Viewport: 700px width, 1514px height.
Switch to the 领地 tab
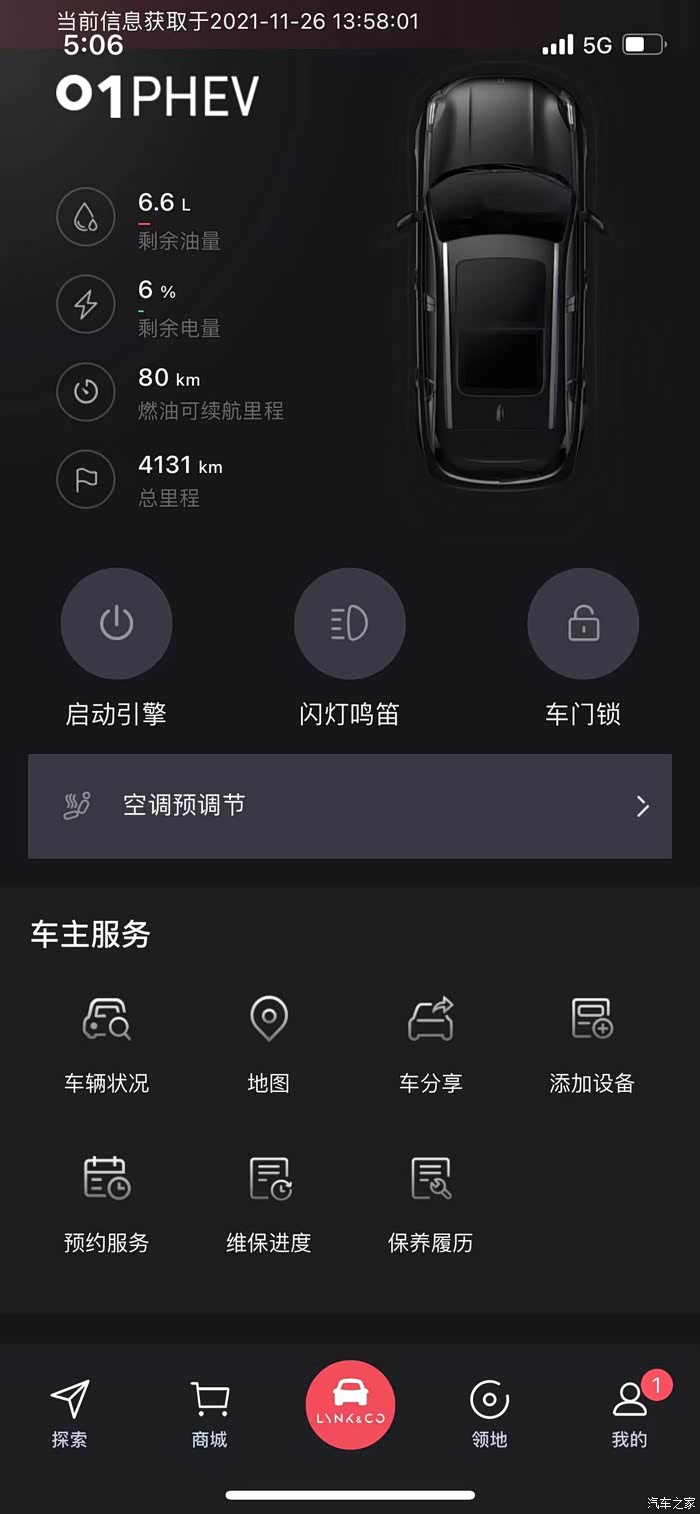[490, 1413]
